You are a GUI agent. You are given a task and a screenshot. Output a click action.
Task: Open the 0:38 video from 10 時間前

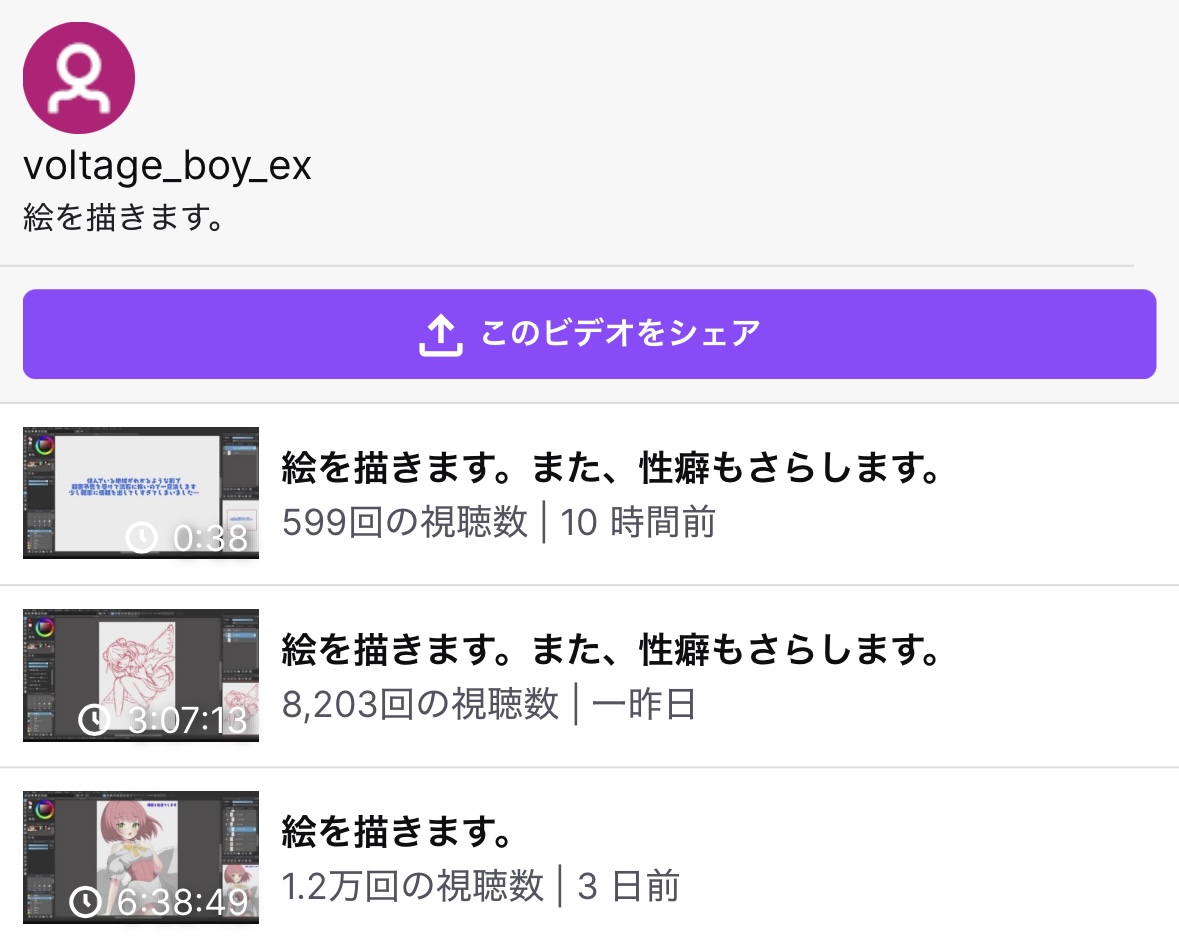(141, 493)
